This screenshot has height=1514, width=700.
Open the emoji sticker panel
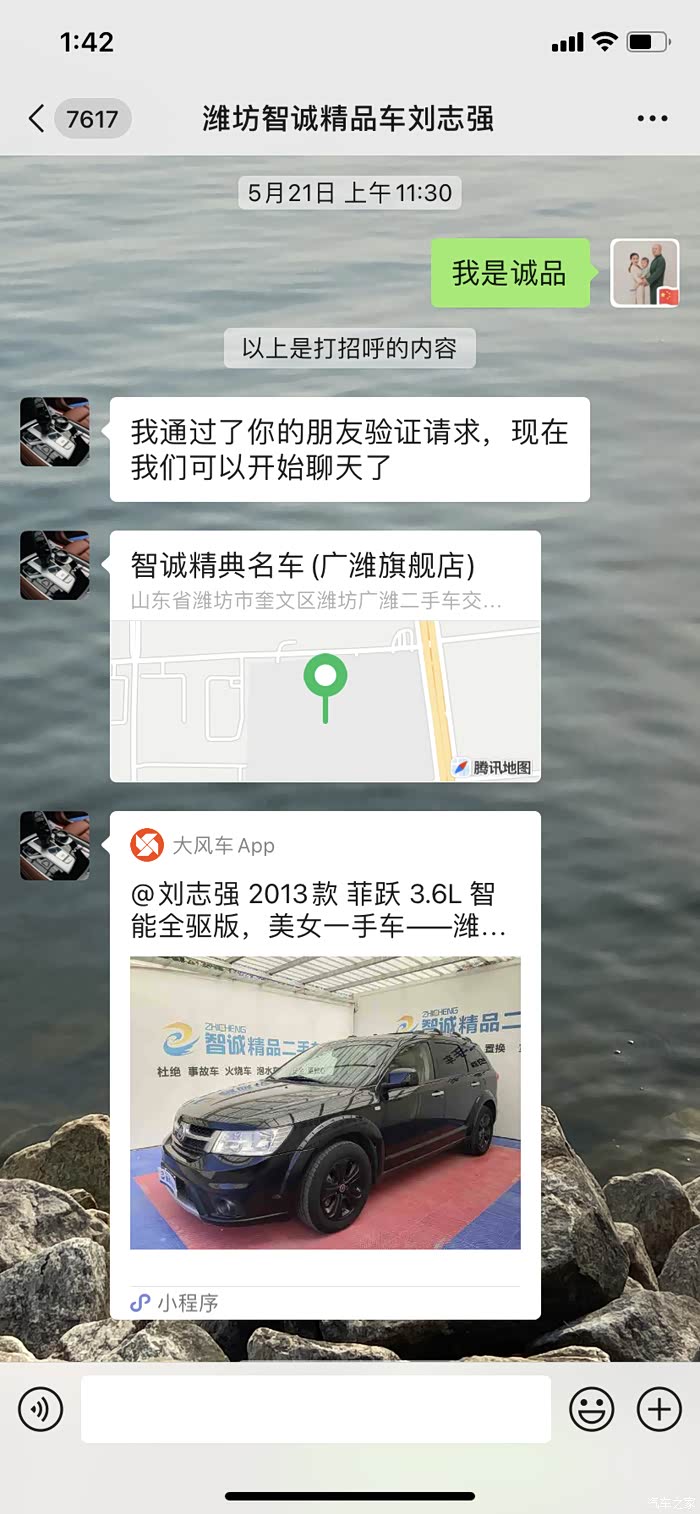[x=591, y=1410]
